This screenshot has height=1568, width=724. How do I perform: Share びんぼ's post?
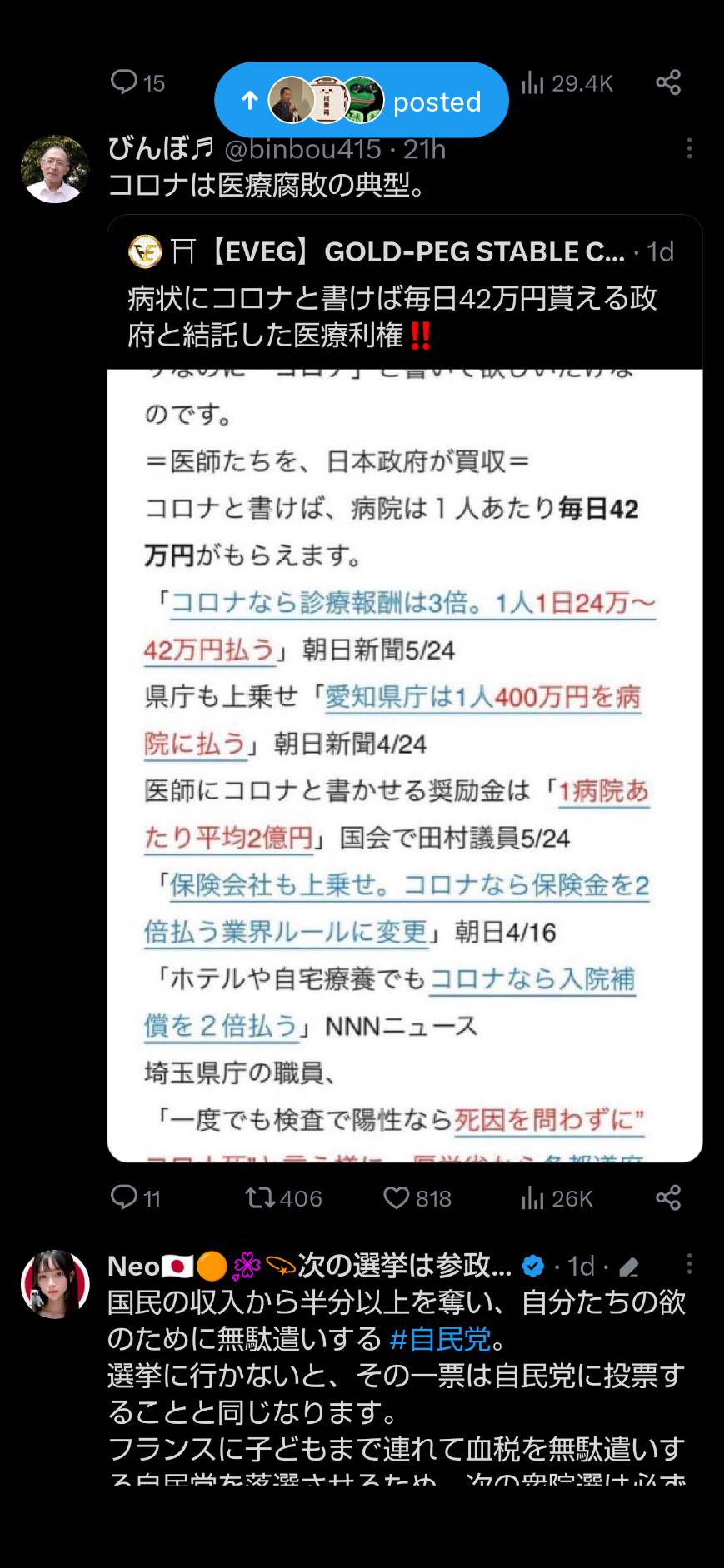click(668, 1198)
